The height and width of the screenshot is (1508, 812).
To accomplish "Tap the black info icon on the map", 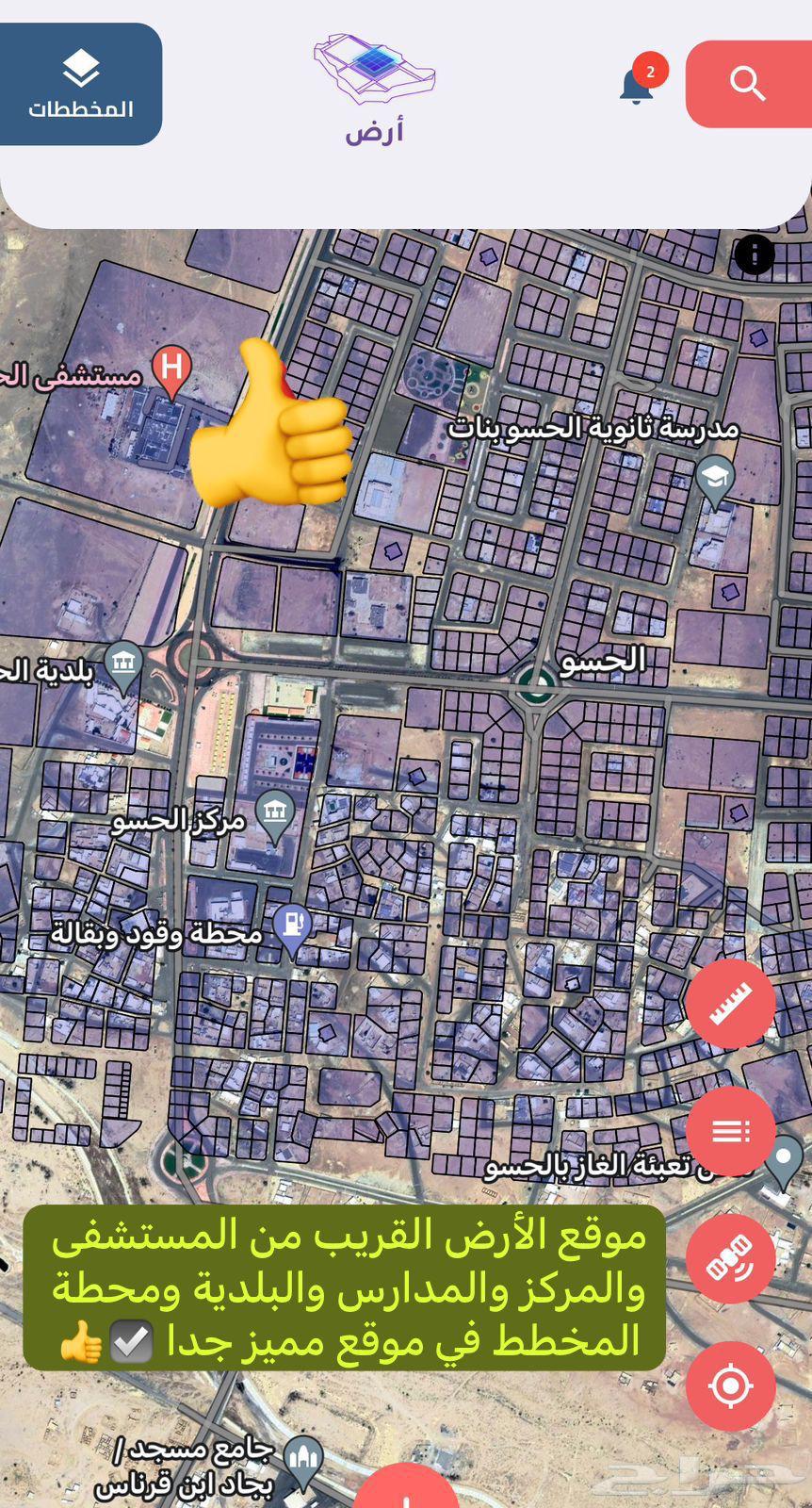I will (754, 254).
